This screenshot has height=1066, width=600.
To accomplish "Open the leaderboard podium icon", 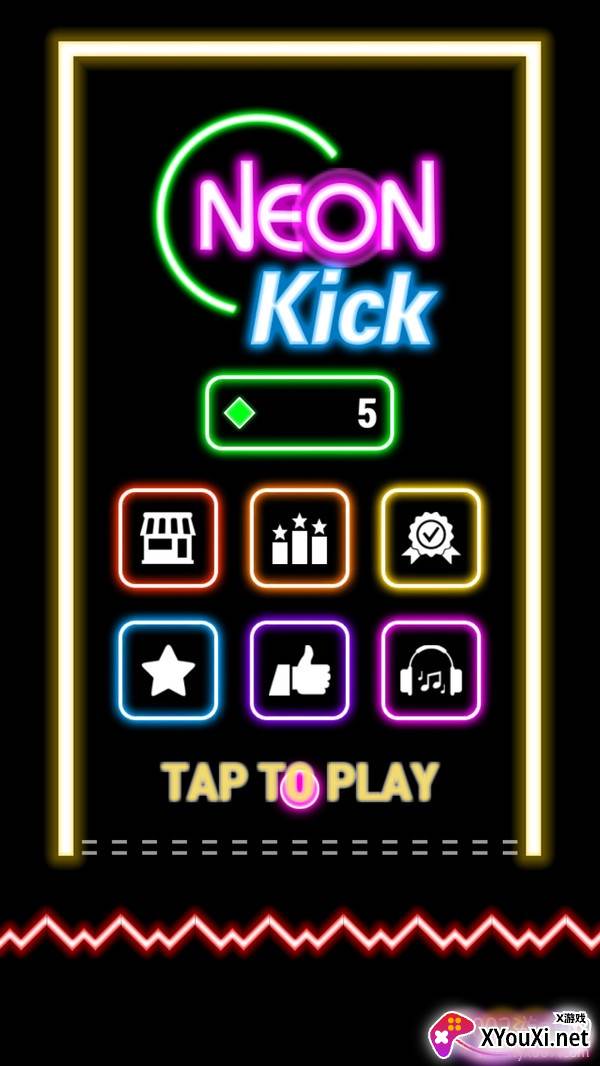I will (299, 538).
